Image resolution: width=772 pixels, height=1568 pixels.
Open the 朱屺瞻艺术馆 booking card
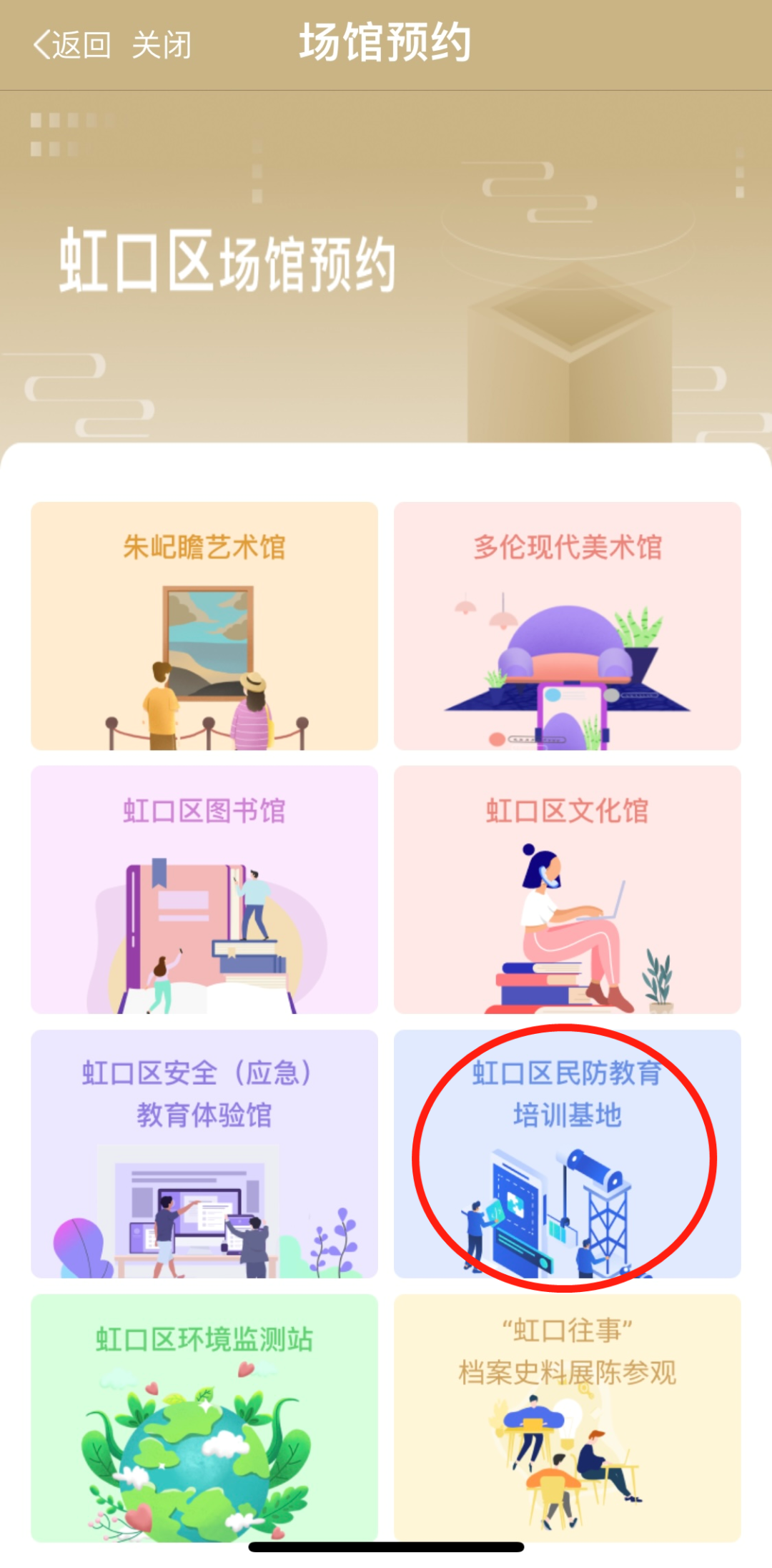coord(204,626)
